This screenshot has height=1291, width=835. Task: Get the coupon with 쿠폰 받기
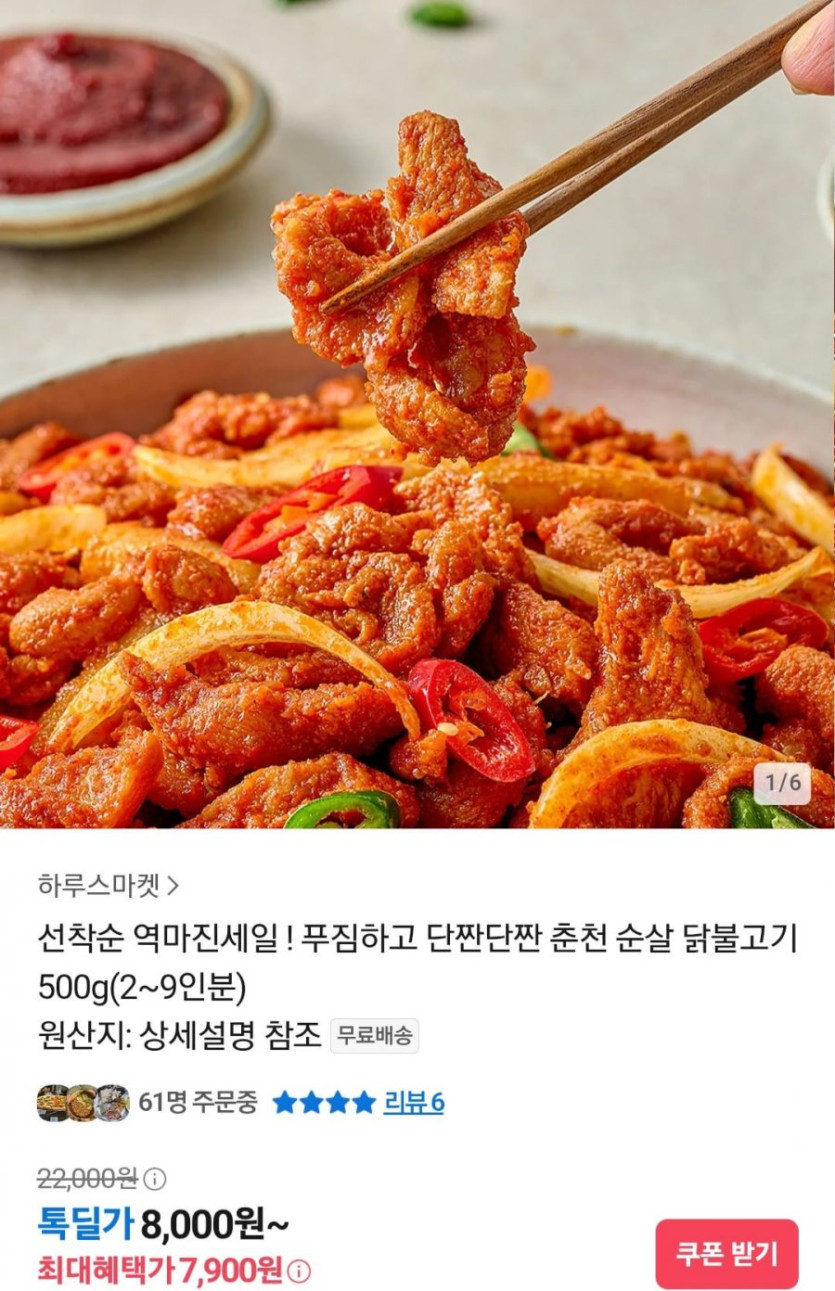727,1253
